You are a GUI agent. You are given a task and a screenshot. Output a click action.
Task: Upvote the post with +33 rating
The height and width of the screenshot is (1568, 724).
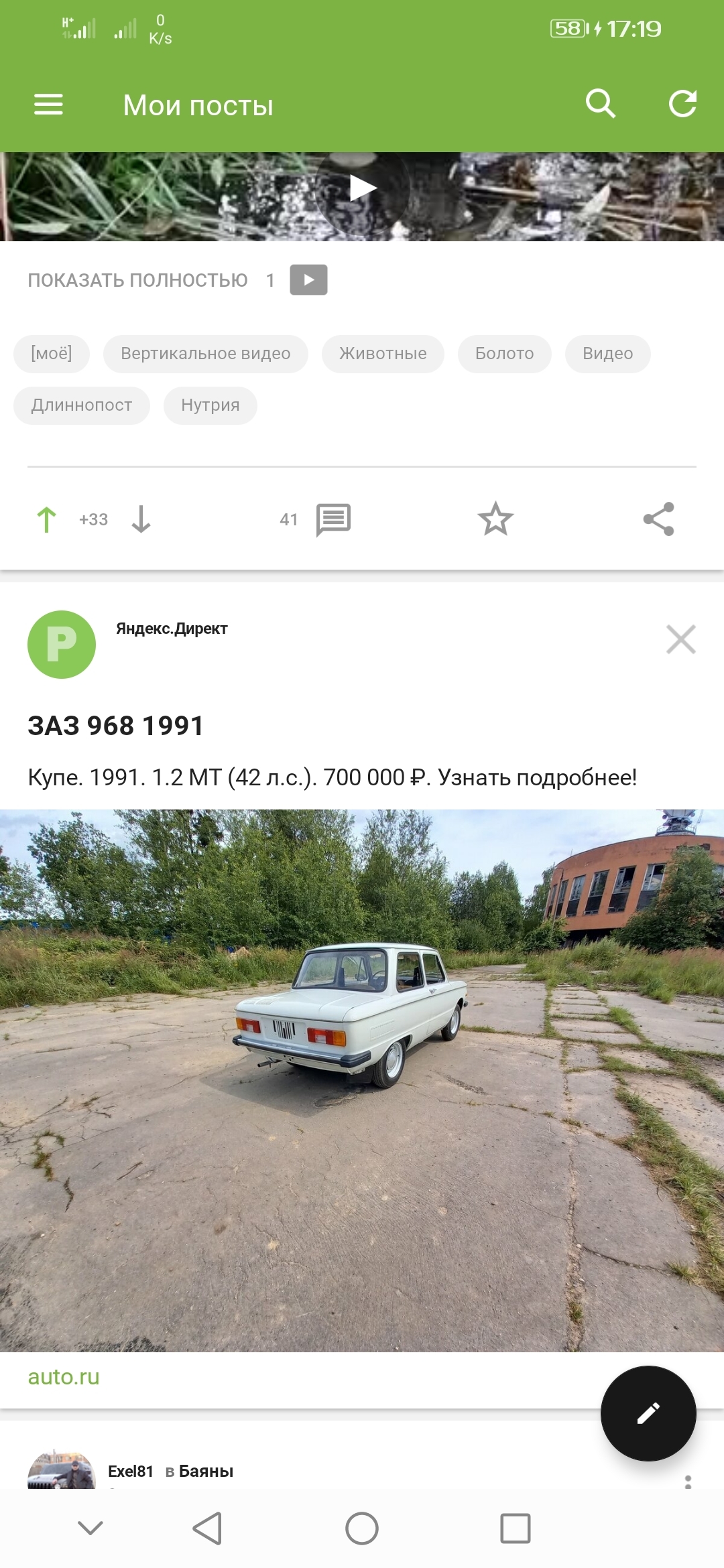pyautogui.click(x=47, y=519)
